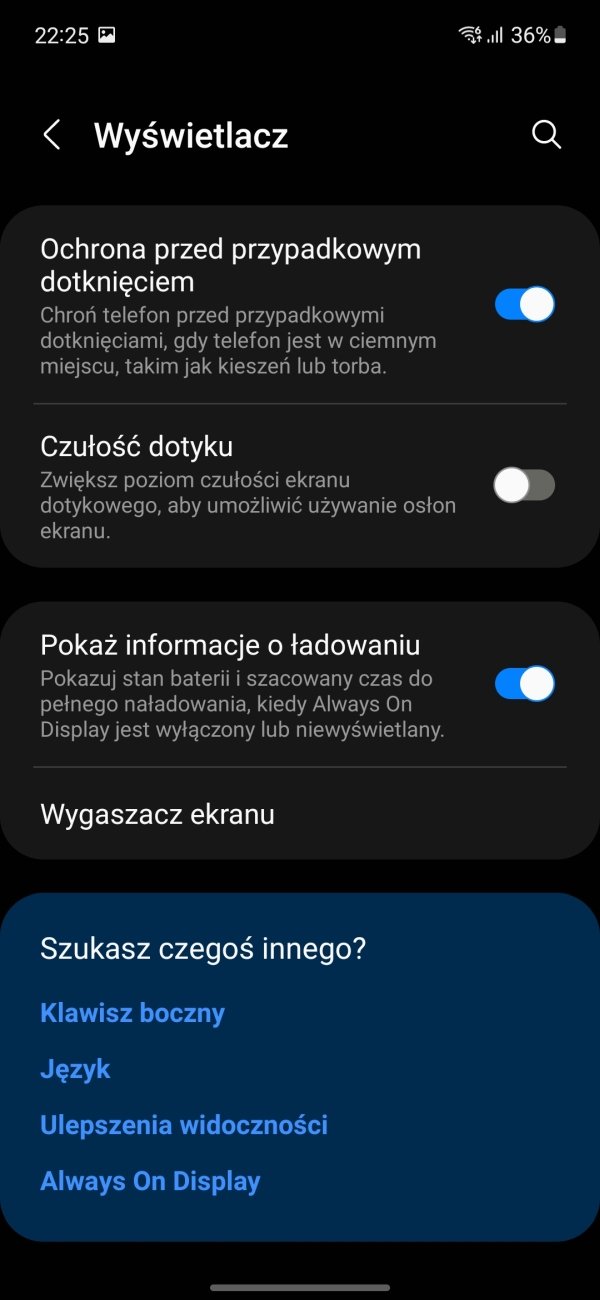Turn off Pokaż informacje o ładowaniu
This screenshot has height=1300, width=600.
point(525,684)
